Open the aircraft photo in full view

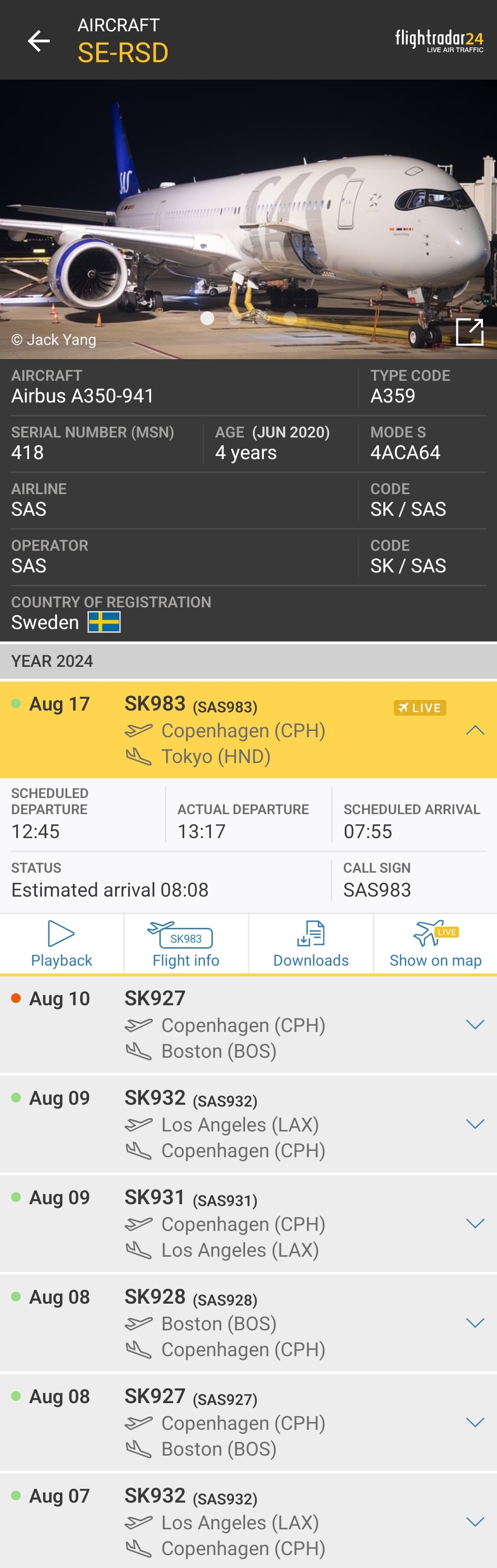(x=469, y=332)
